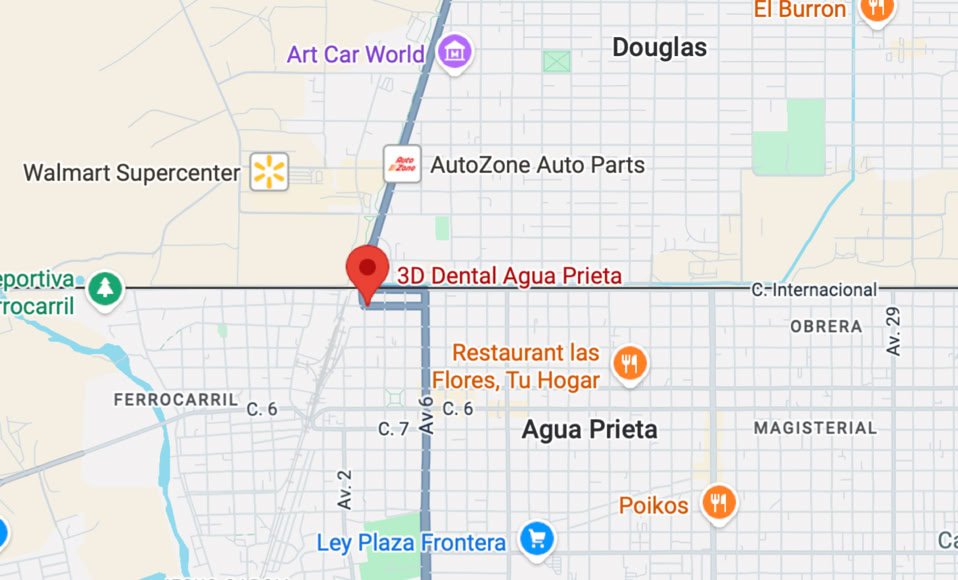
Task: Tap the Ley Plaza Frontera shopping marker
Action: (x=536, y=540)
